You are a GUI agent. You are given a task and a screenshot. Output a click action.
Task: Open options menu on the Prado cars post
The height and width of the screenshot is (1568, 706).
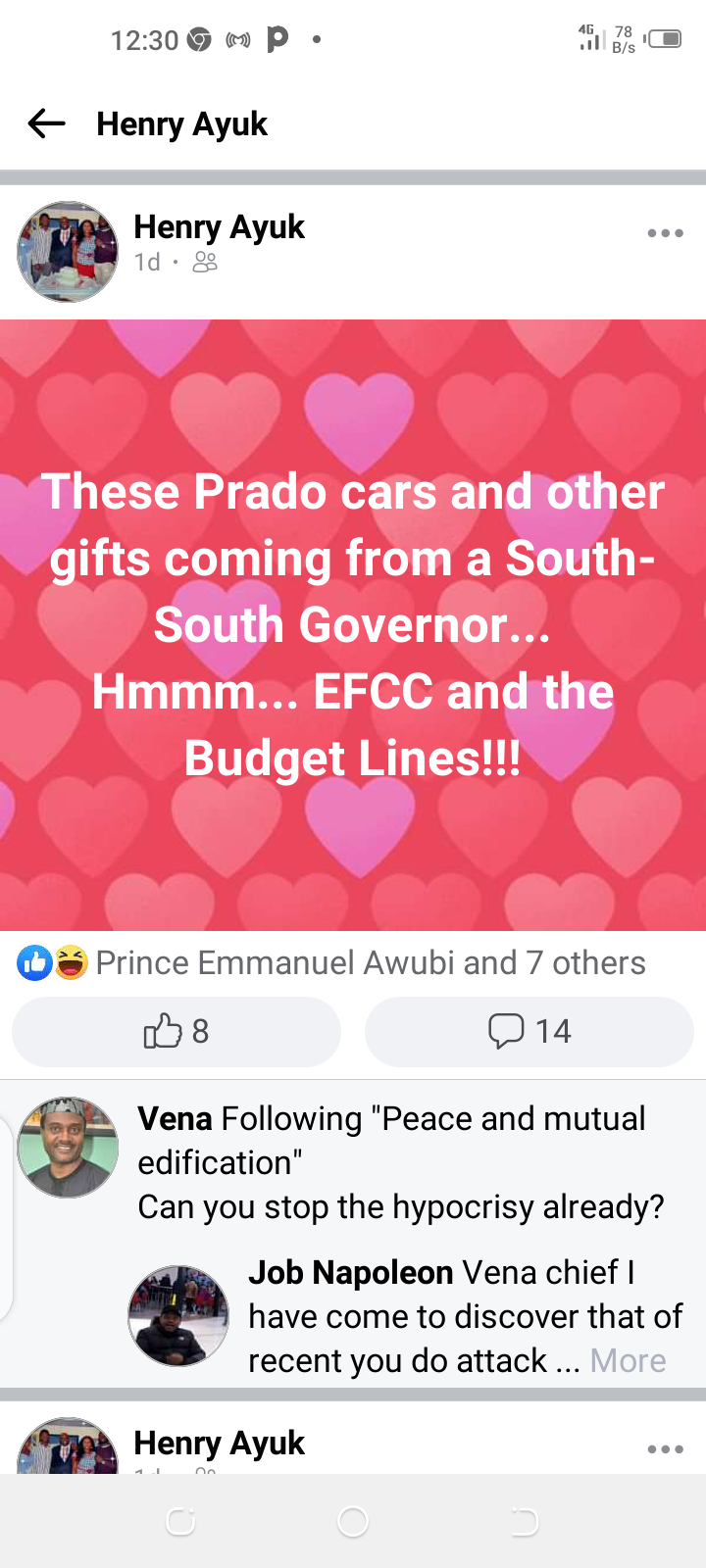click(665, 233)
